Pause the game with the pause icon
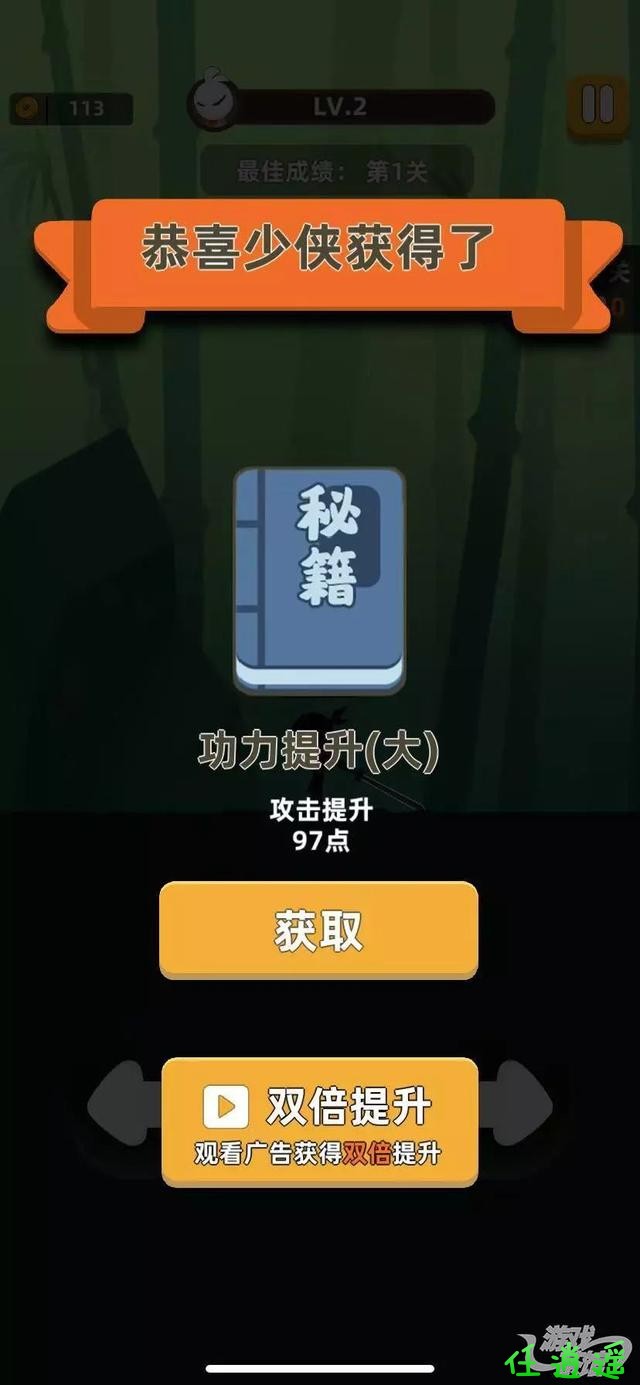 tap(597, 105)
